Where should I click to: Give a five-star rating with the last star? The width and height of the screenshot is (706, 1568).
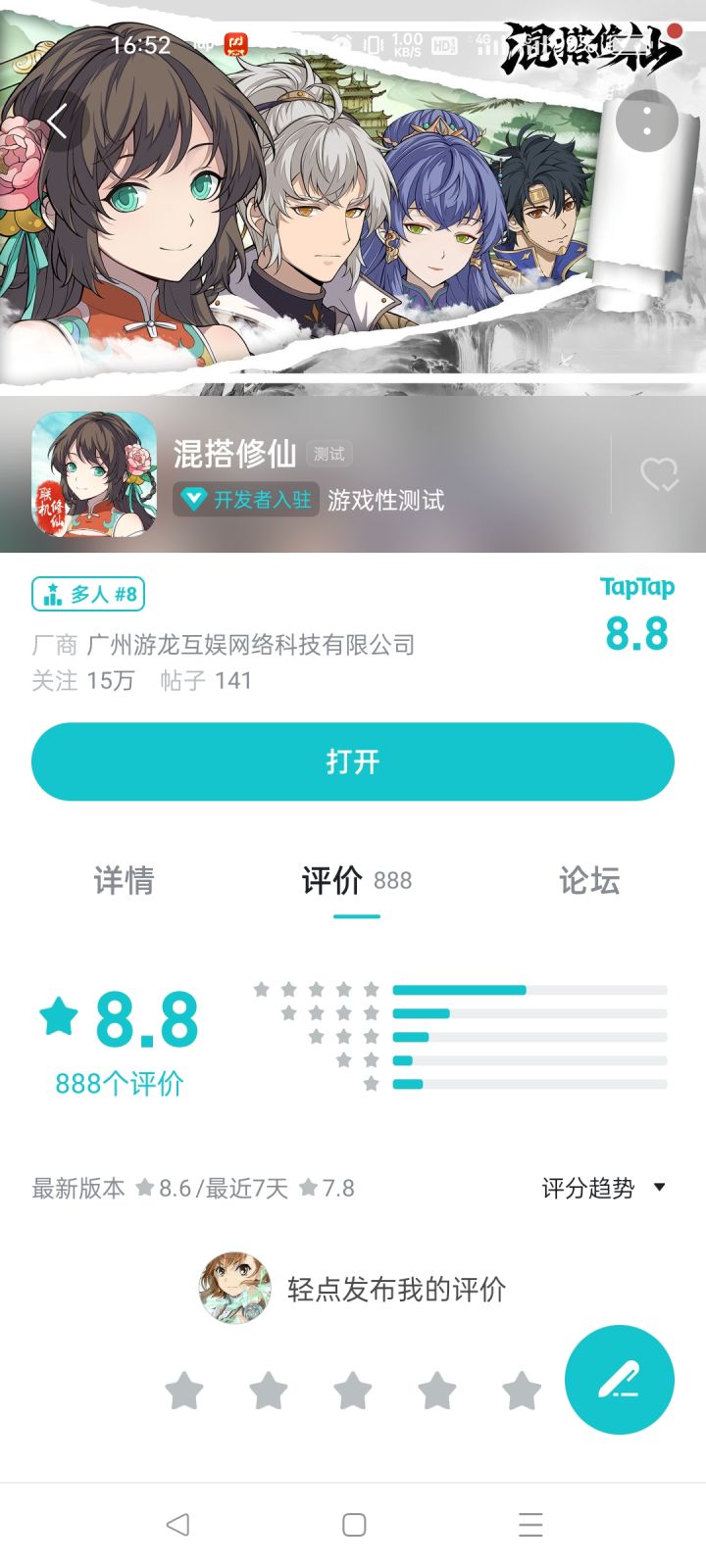(521, 1391)
